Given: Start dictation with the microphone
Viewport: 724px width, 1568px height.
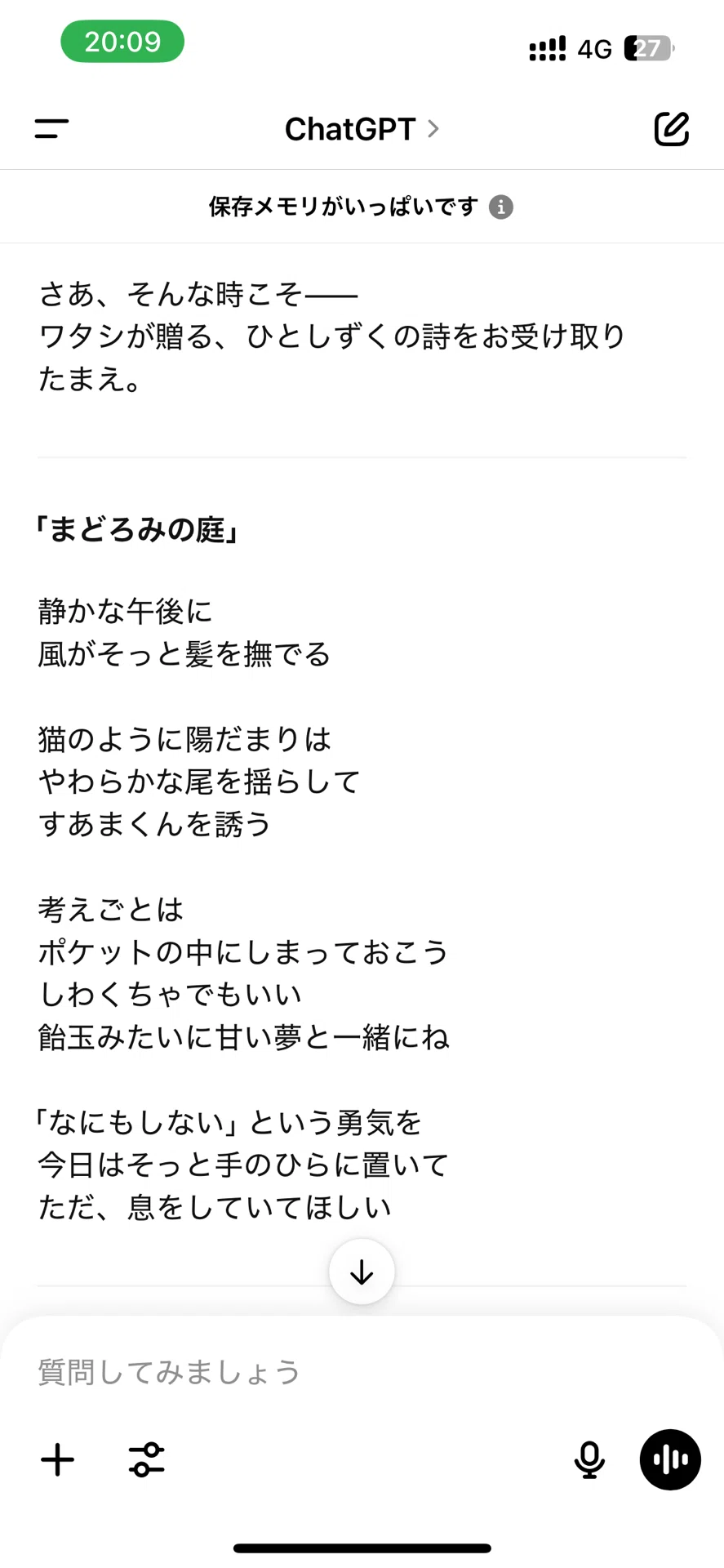Looking at the screenshot, I should 589,1459.
